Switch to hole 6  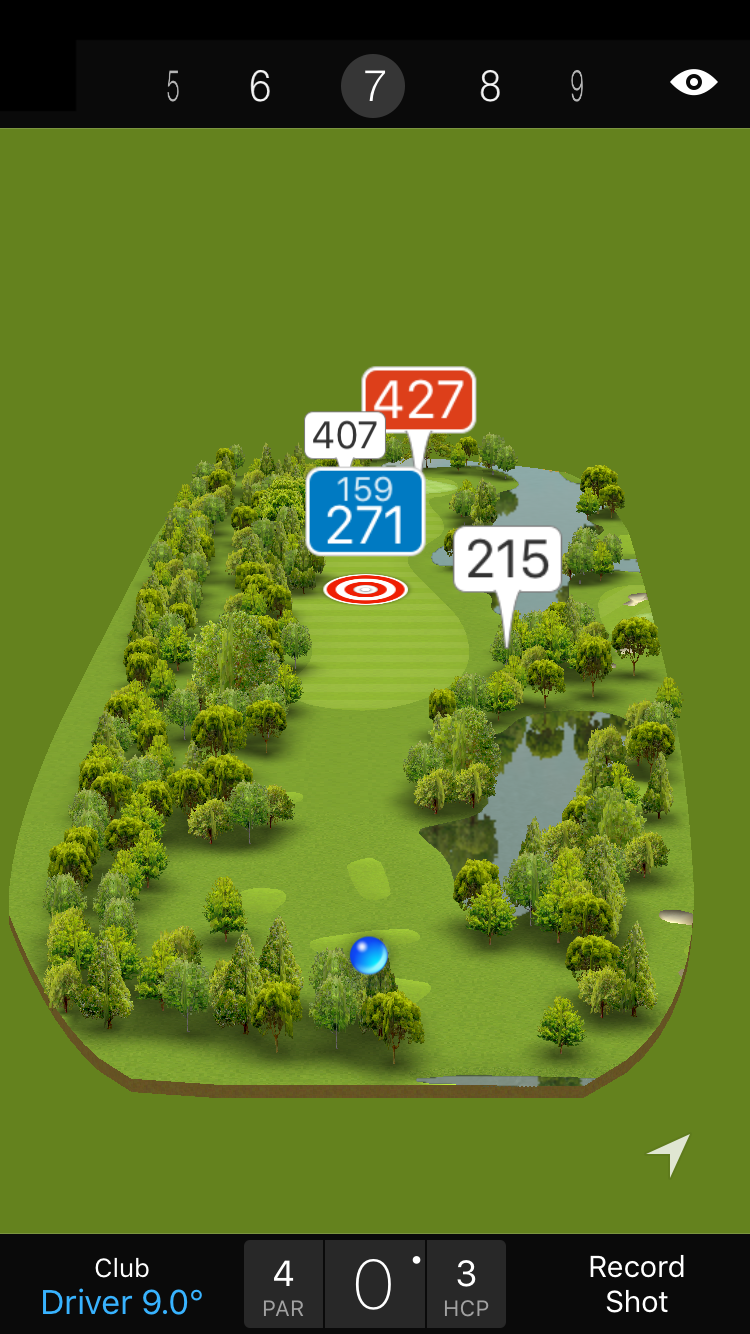(260, 87)
